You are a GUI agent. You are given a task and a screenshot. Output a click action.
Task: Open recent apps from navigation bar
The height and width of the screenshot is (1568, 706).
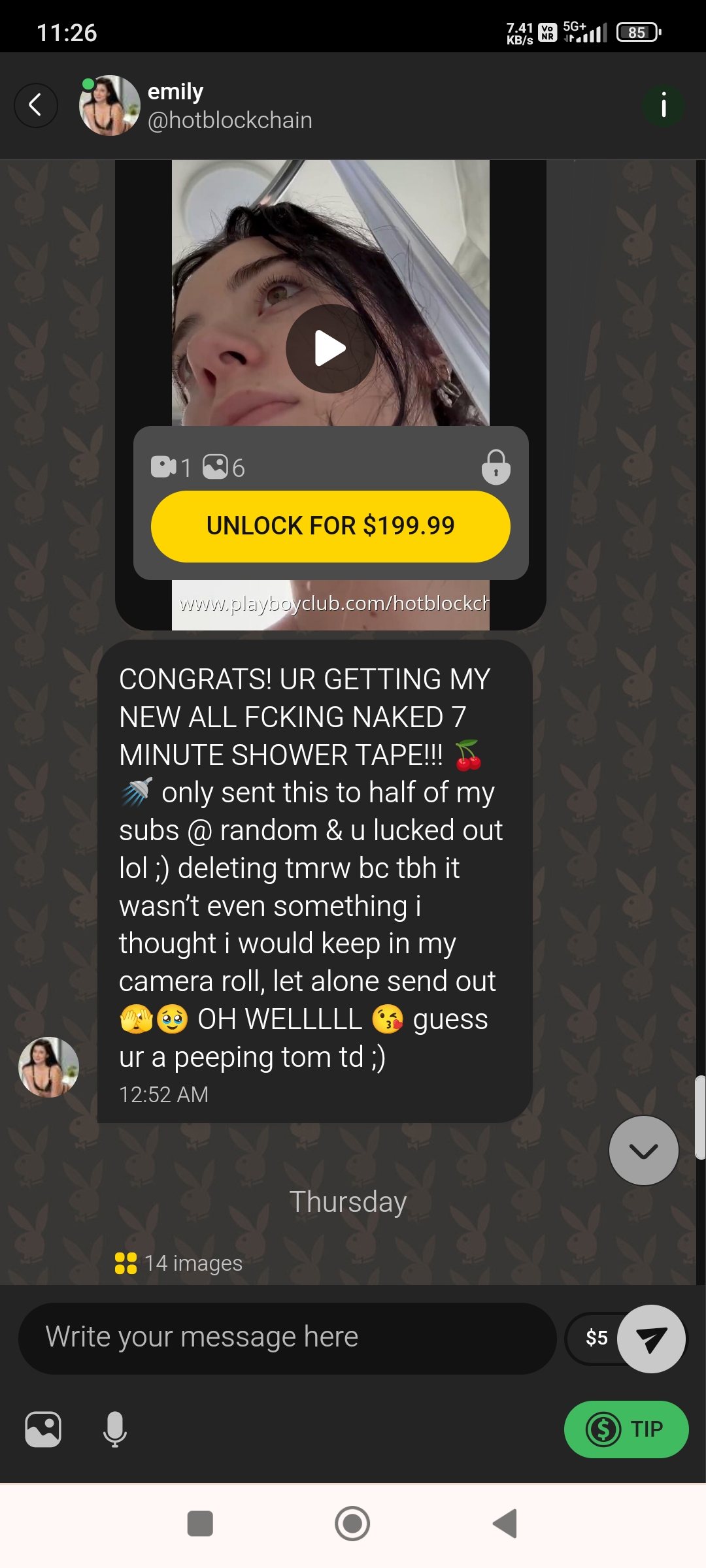coord(200,1524)
